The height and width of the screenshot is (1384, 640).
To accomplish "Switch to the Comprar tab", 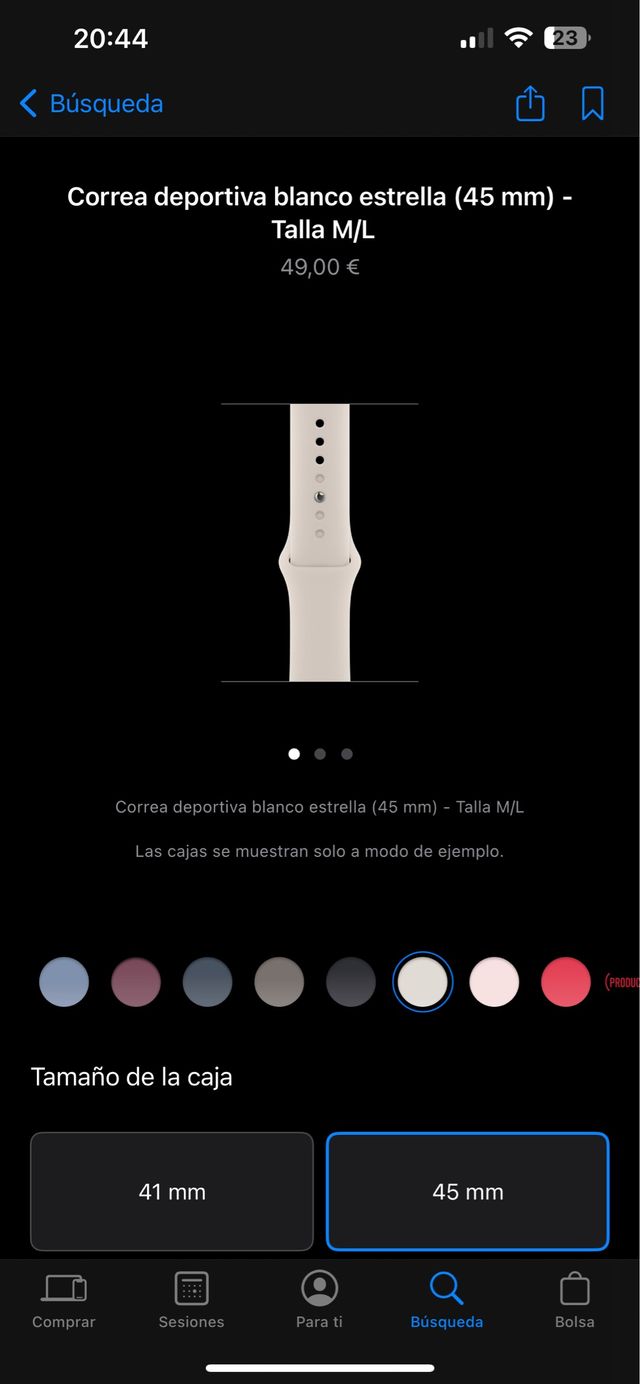I will pos(64,1301).
